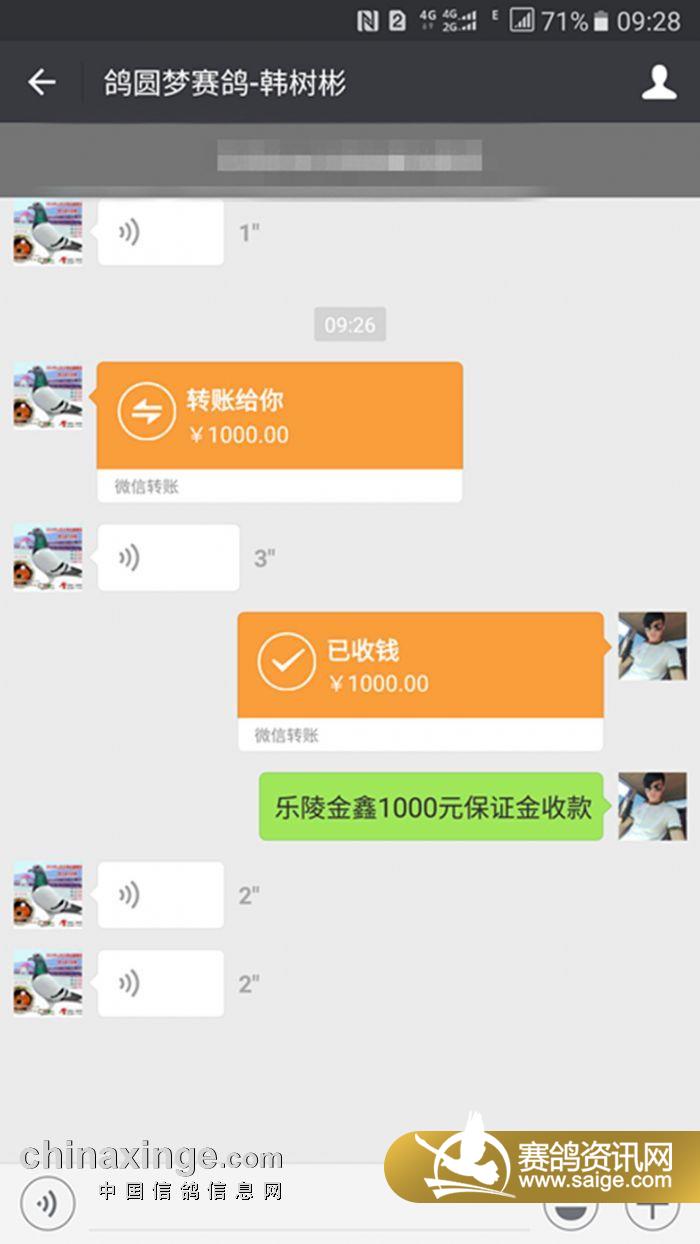Screen dimensions: 700x1244
Task: Switch to voice input mode
Action: click(x=47, y=1203)
